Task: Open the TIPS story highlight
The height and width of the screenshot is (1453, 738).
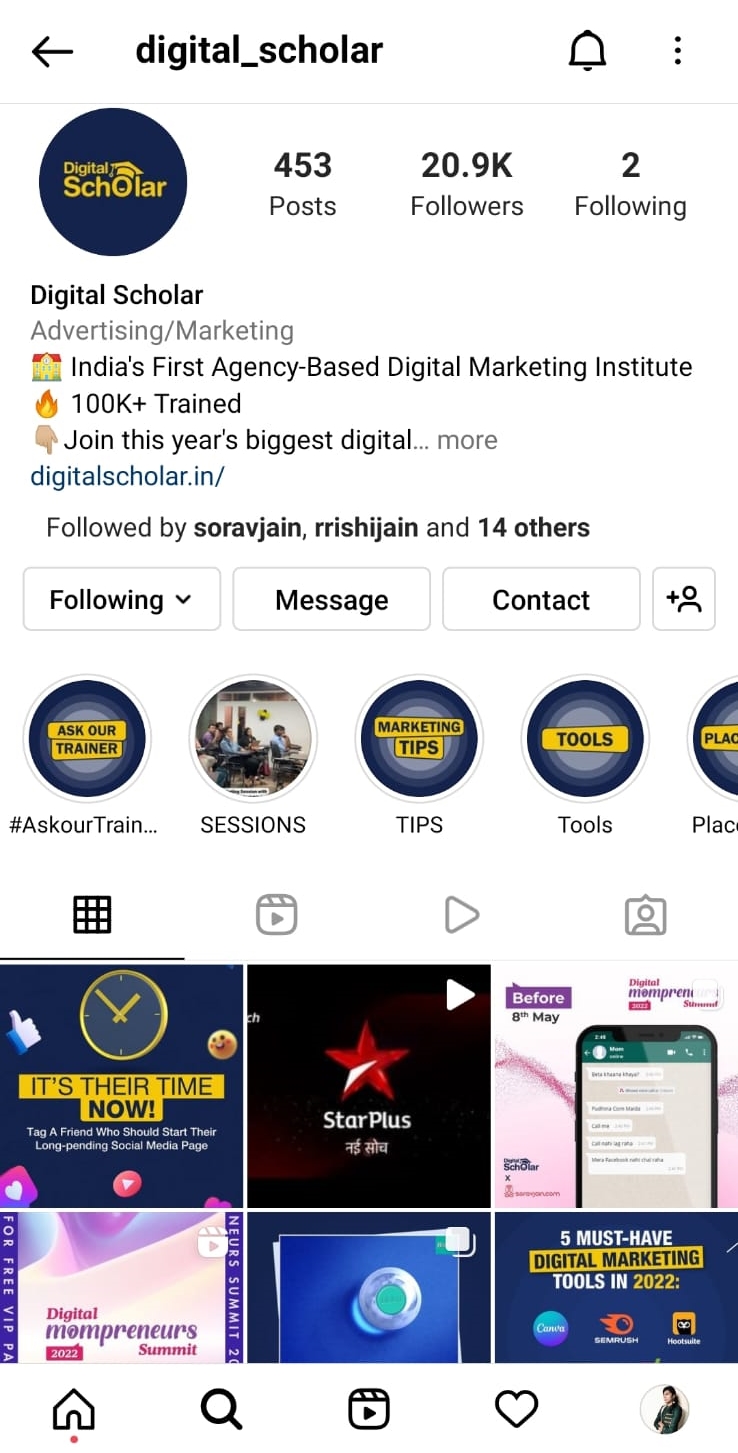Action: 419,738
